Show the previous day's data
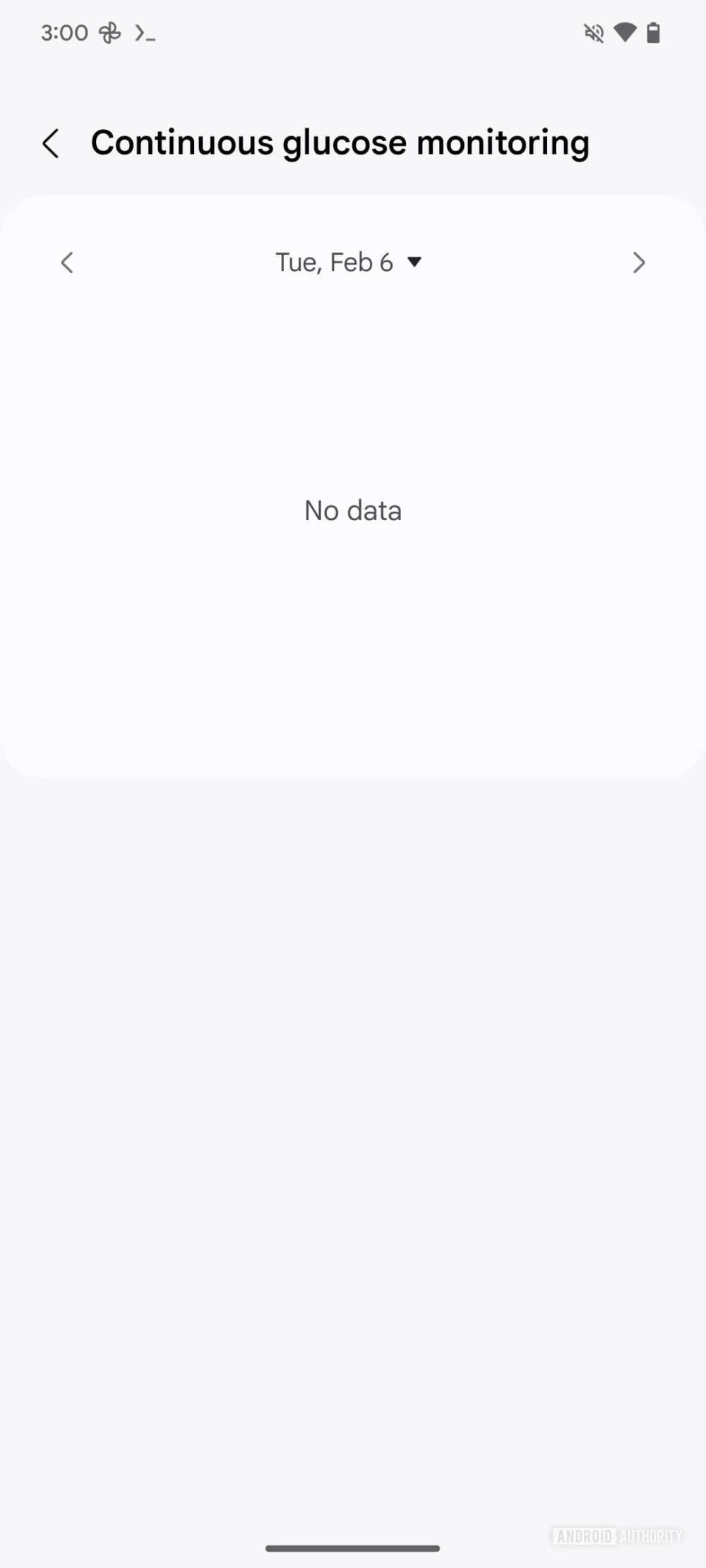Image resolution: width=706 pixels, height=1568 pixels. 67,263
